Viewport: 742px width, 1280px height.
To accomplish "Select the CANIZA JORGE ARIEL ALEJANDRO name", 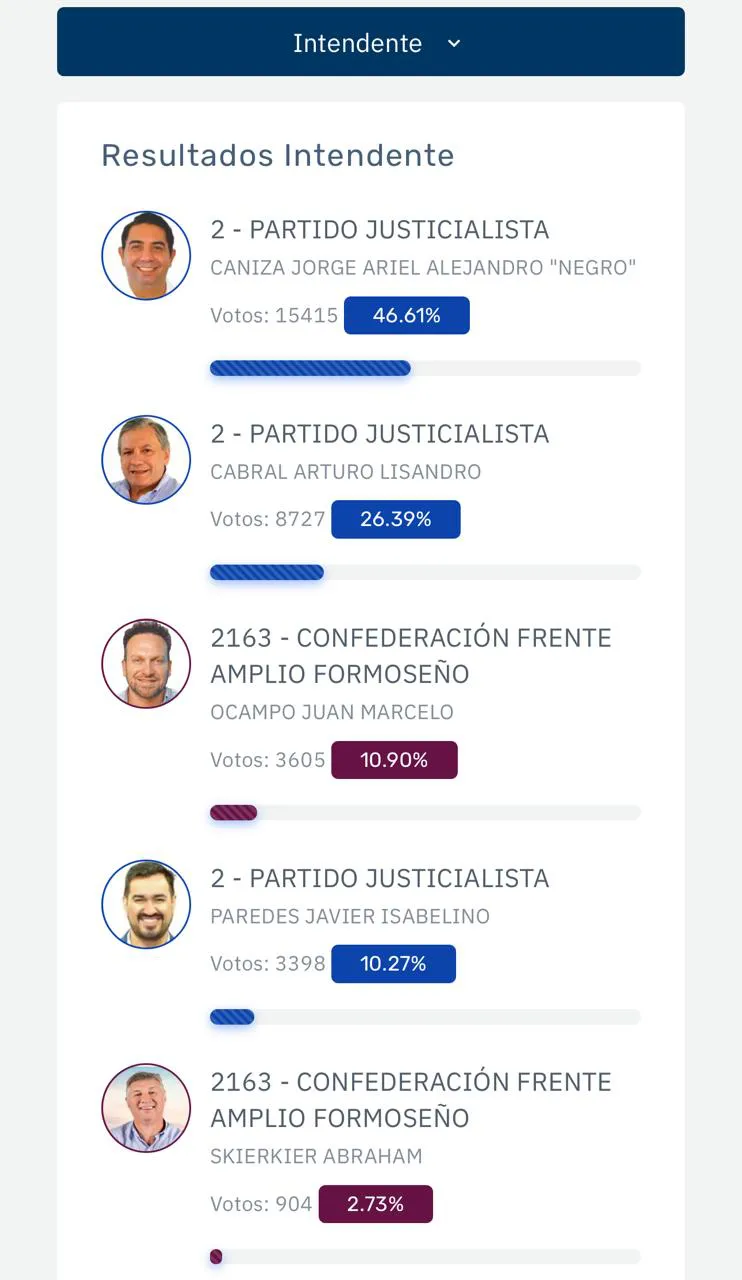I will [423, 268].
